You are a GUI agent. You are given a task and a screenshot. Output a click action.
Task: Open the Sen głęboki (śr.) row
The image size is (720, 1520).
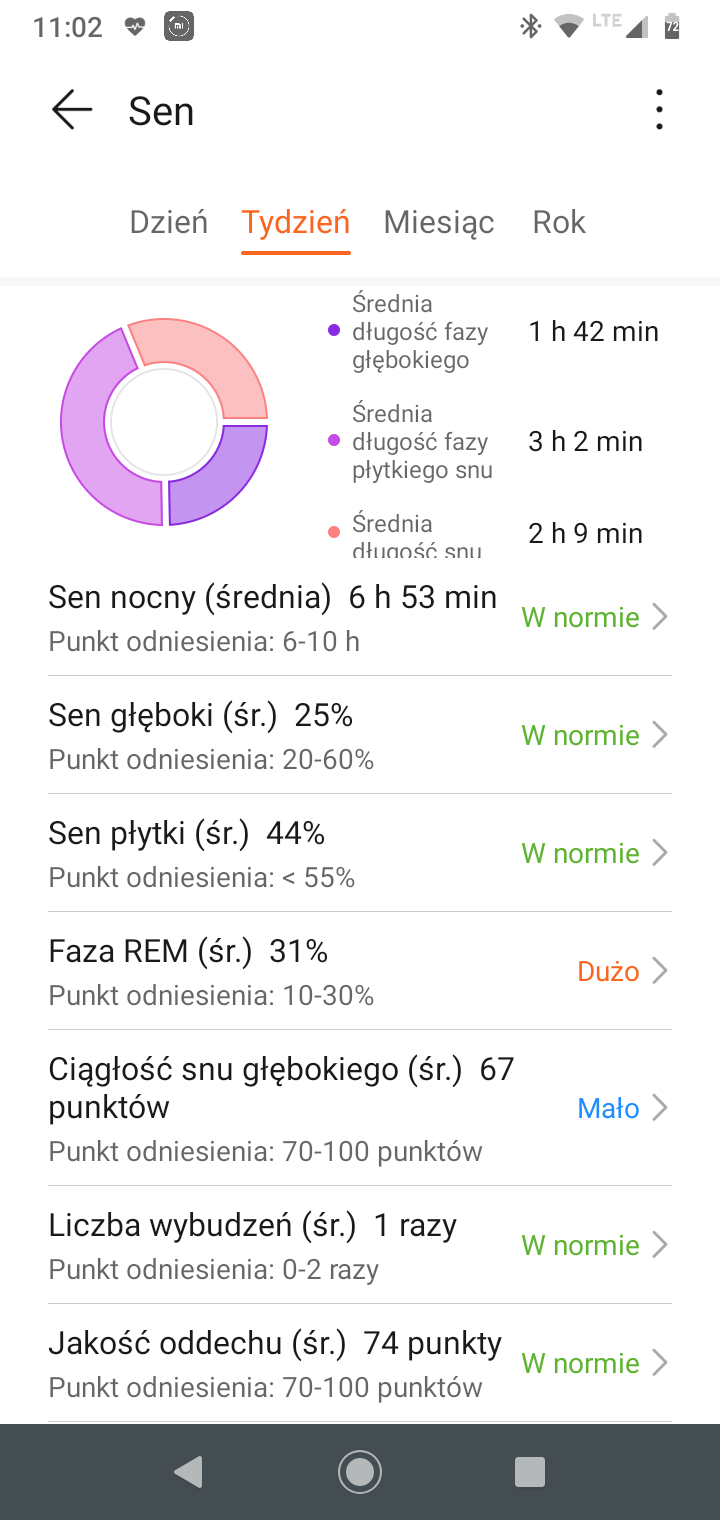[x=360, y=735]
